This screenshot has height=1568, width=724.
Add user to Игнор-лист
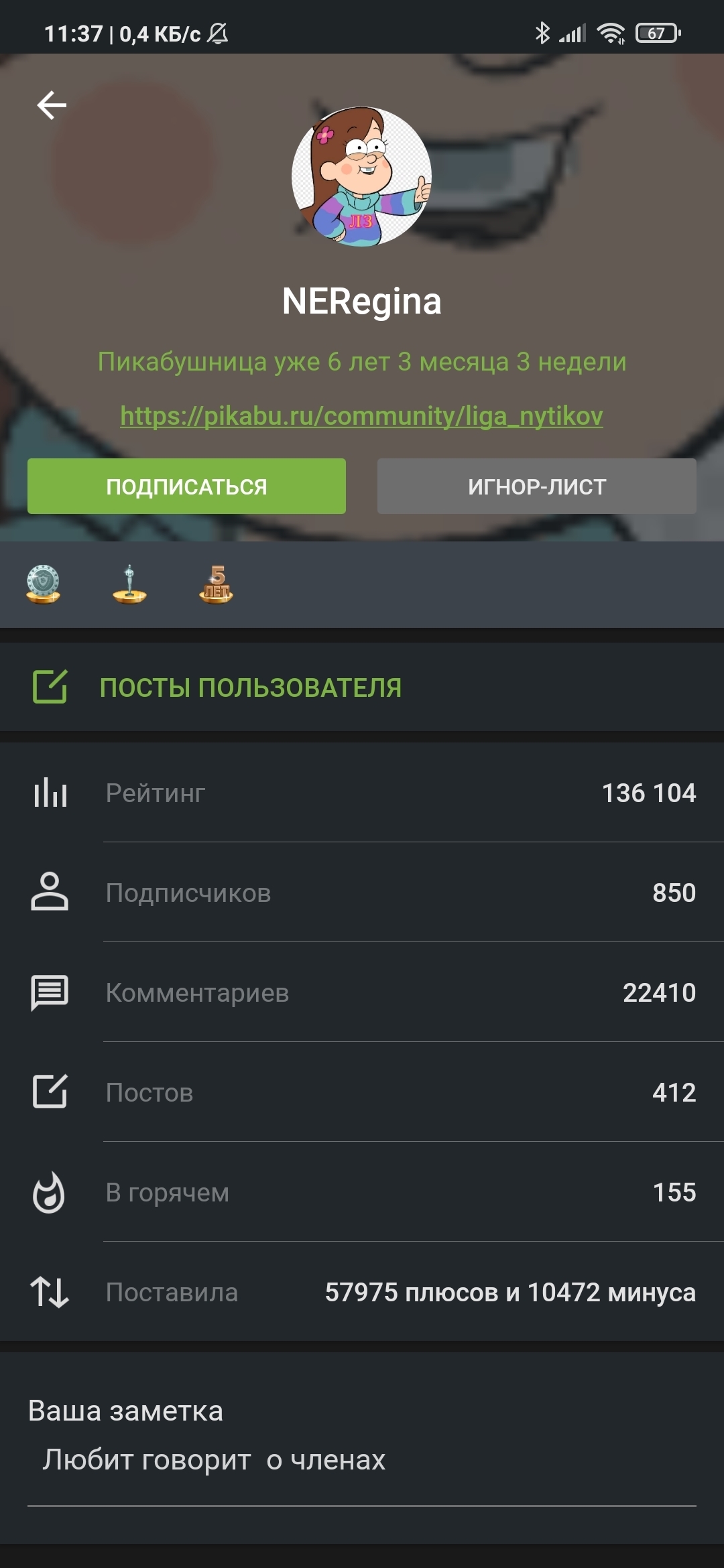pos(536,486)
